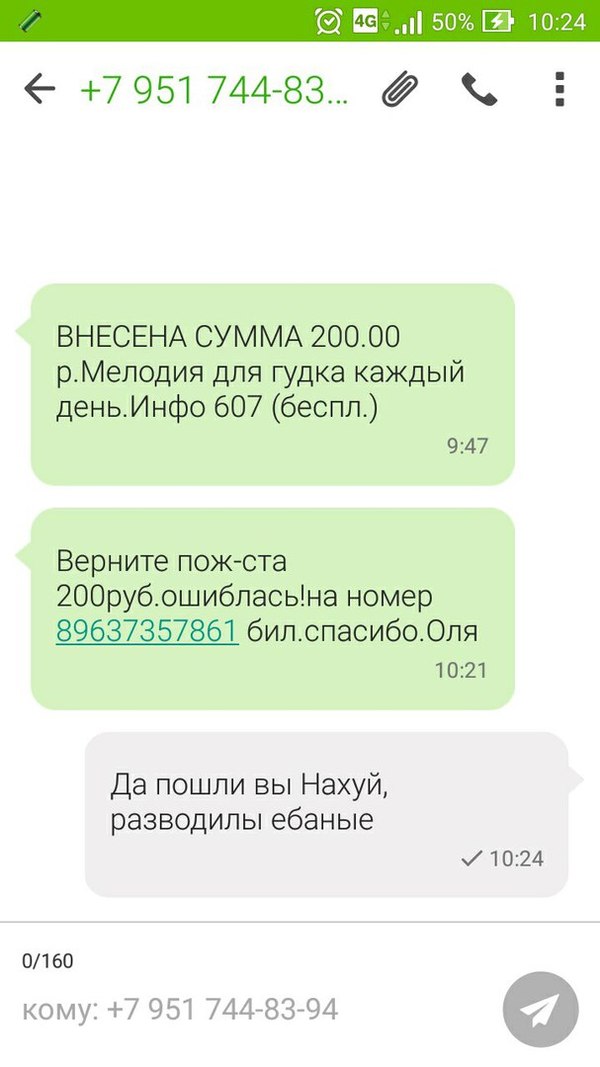Viewport: 600px width, 1067px height.
Task: Send the message with paper plane button
Action: click(540, 1010)
